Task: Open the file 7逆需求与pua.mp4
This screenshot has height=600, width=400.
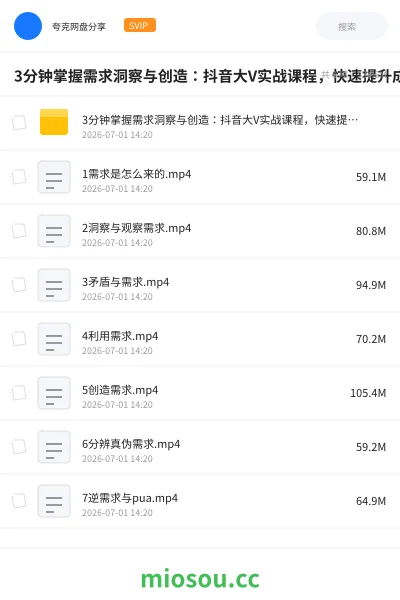Action: pyautogui.click(x=200, y=501)
